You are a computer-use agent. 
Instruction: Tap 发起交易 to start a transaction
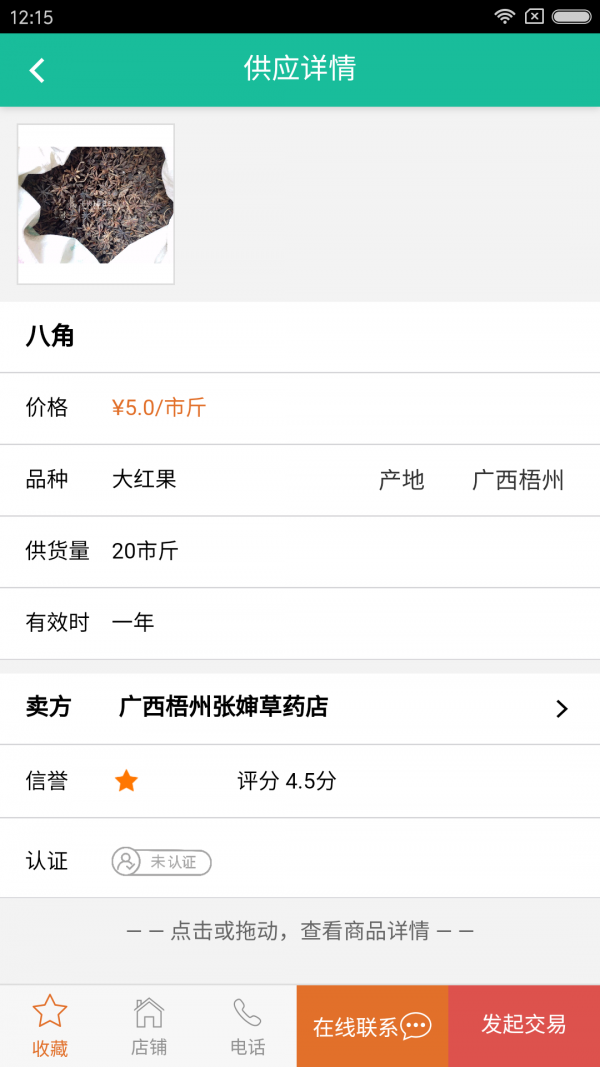[524, 1026]
